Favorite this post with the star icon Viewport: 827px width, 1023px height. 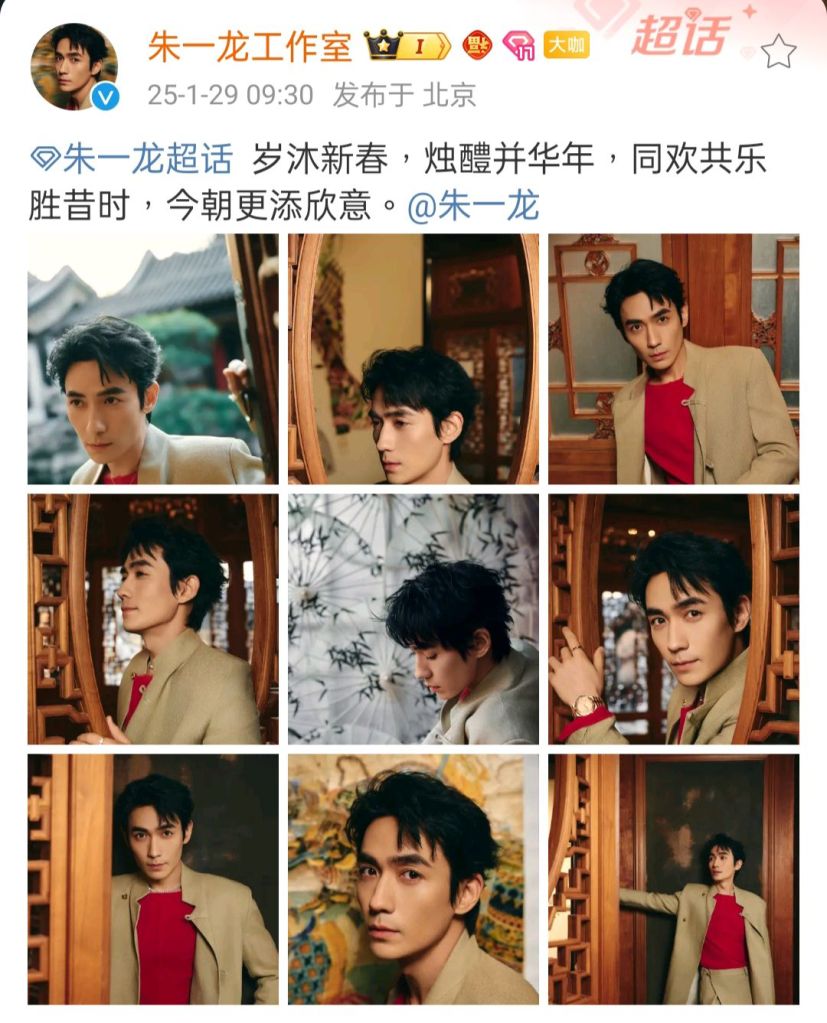[x=777, y=51]
